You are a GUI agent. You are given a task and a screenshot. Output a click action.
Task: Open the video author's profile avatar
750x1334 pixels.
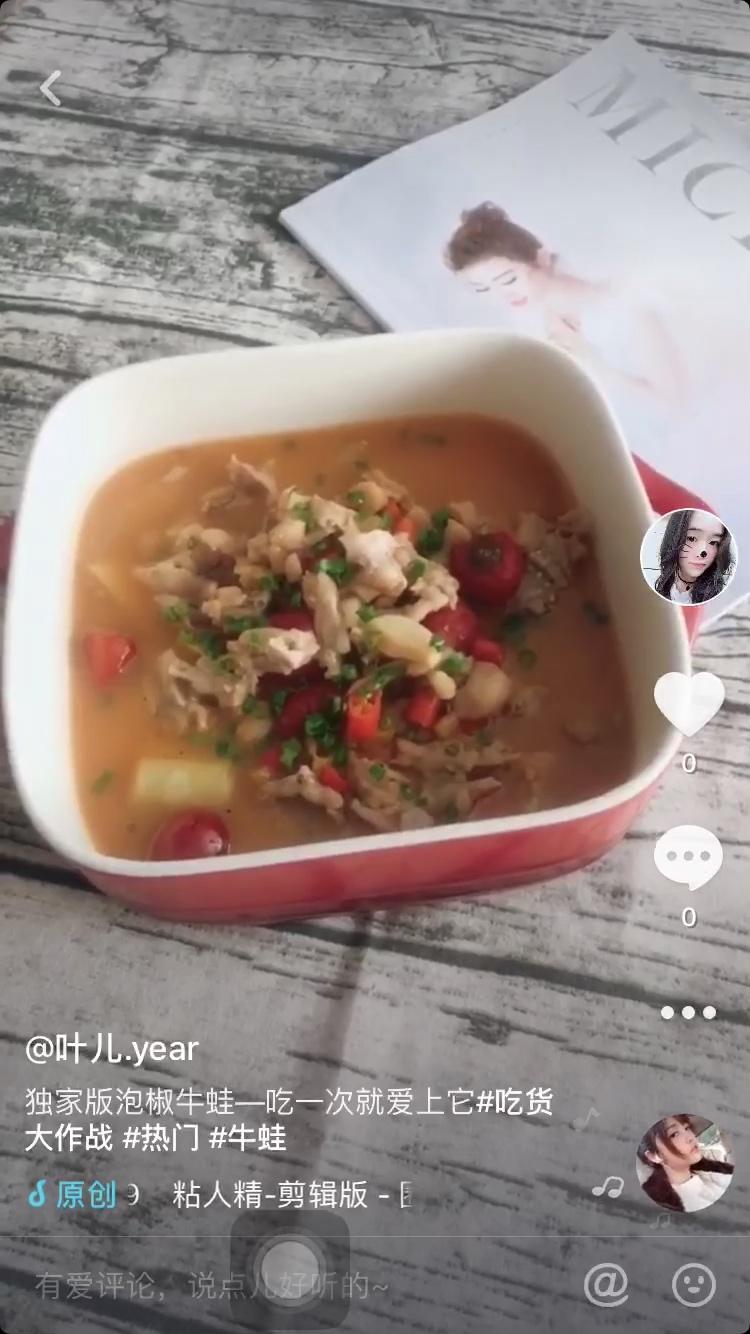click(688, 557)
